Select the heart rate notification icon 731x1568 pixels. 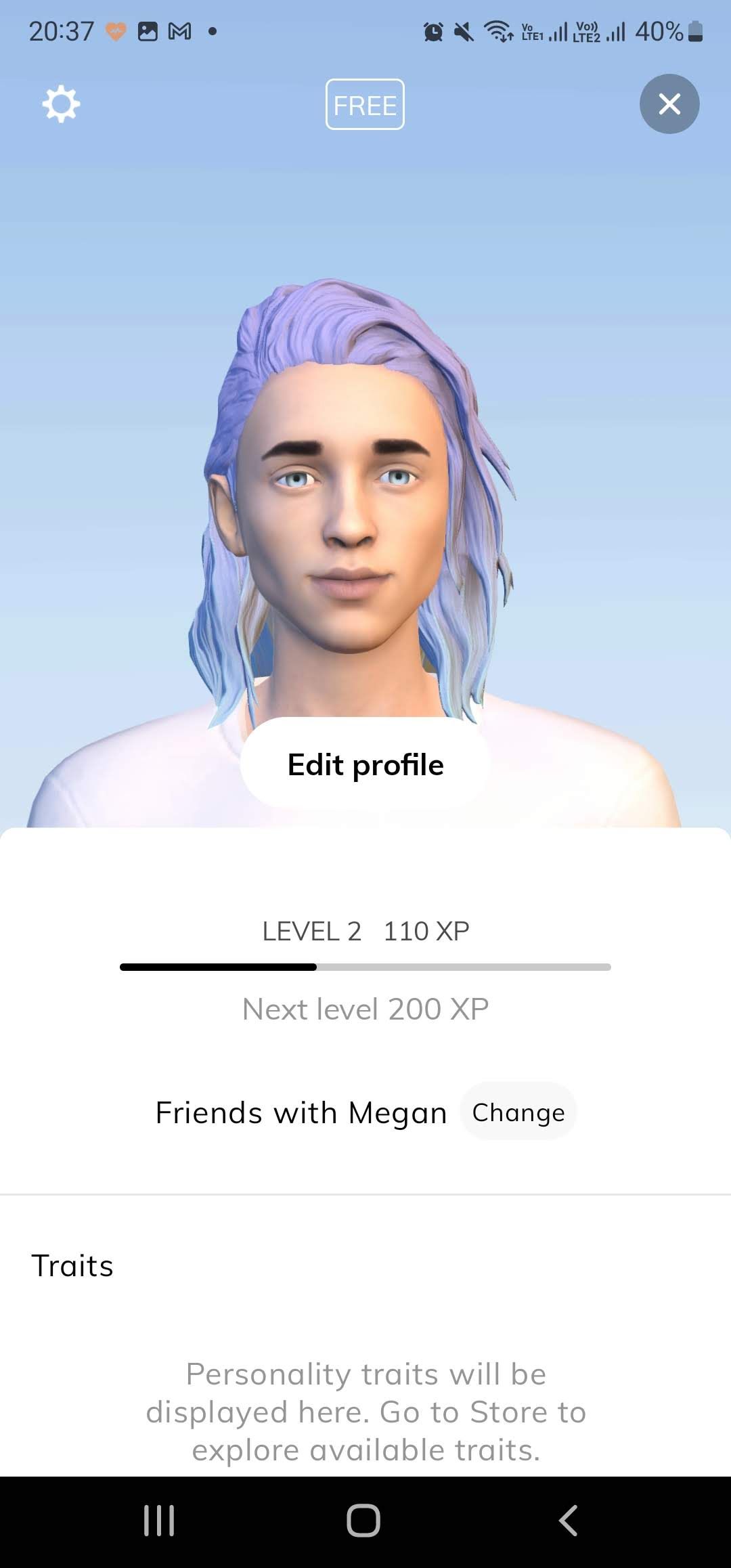(115, 30)
